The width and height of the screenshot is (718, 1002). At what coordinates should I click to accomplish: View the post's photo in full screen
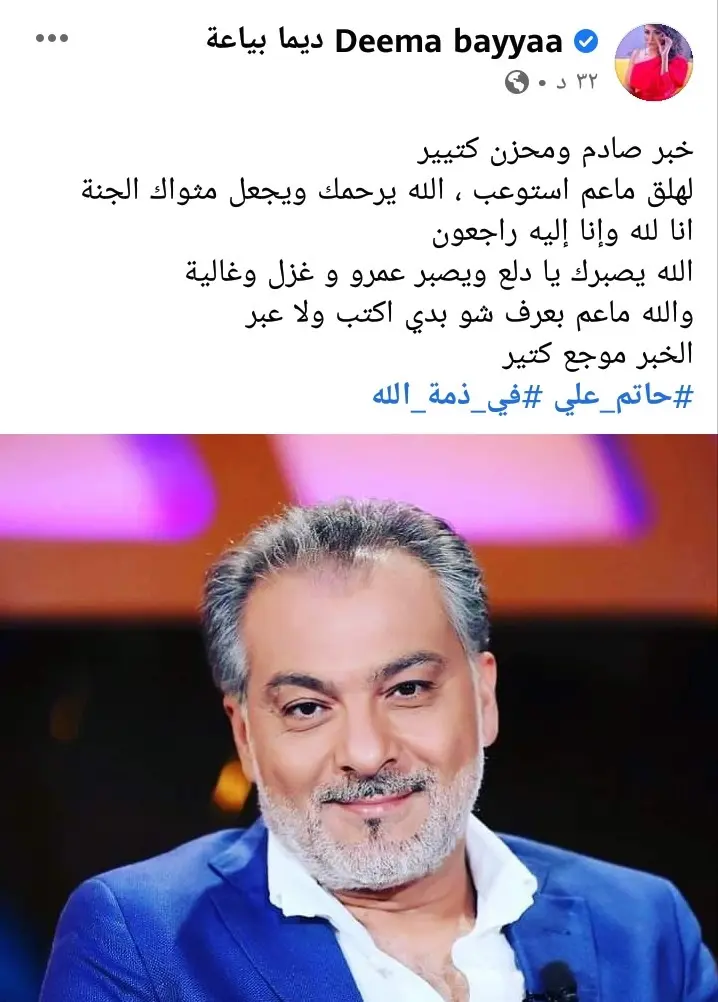pyautogui.click(x=359, y=715)
